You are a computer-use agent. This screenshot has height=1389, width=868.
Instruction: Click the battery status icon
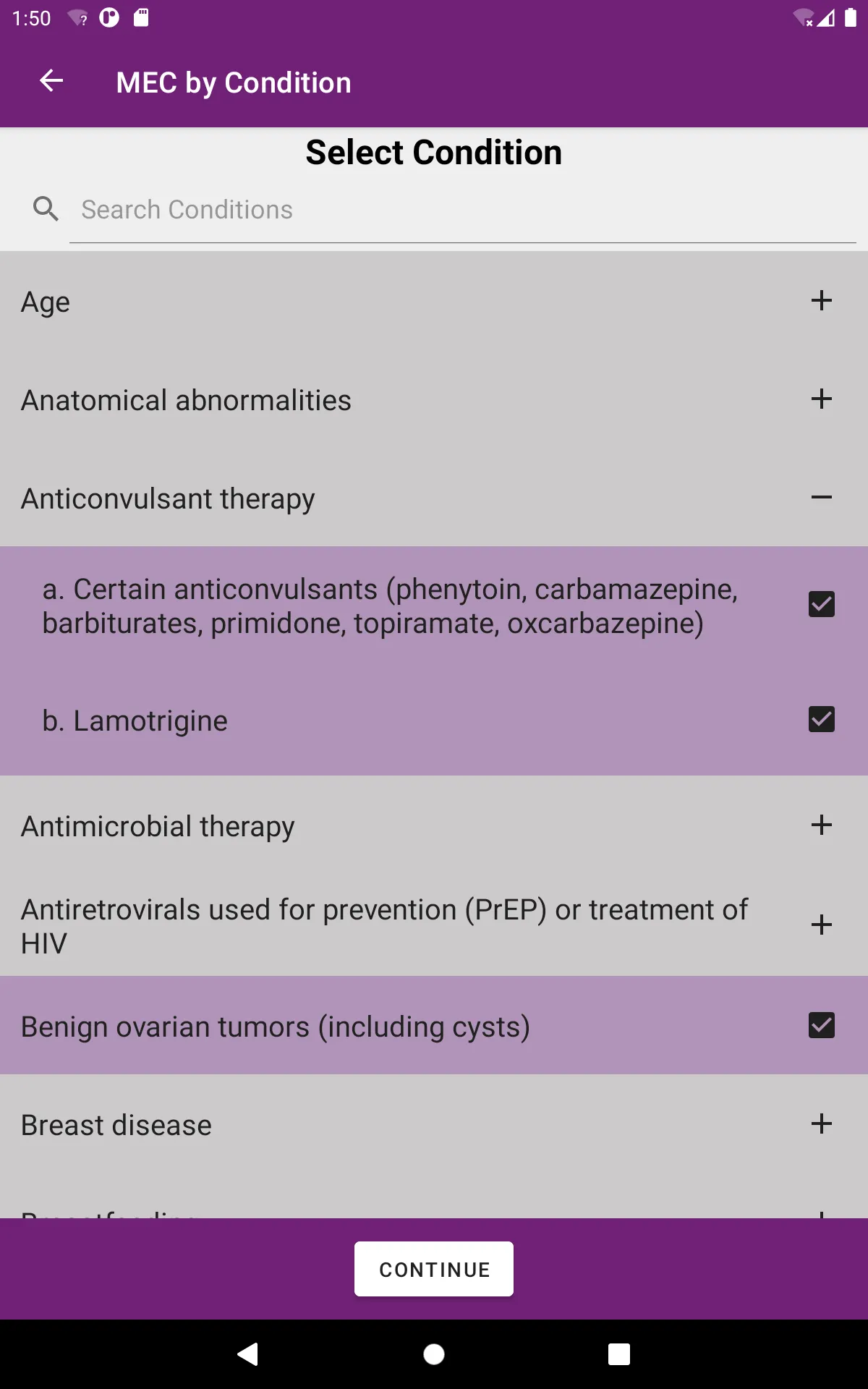point(851,17)
